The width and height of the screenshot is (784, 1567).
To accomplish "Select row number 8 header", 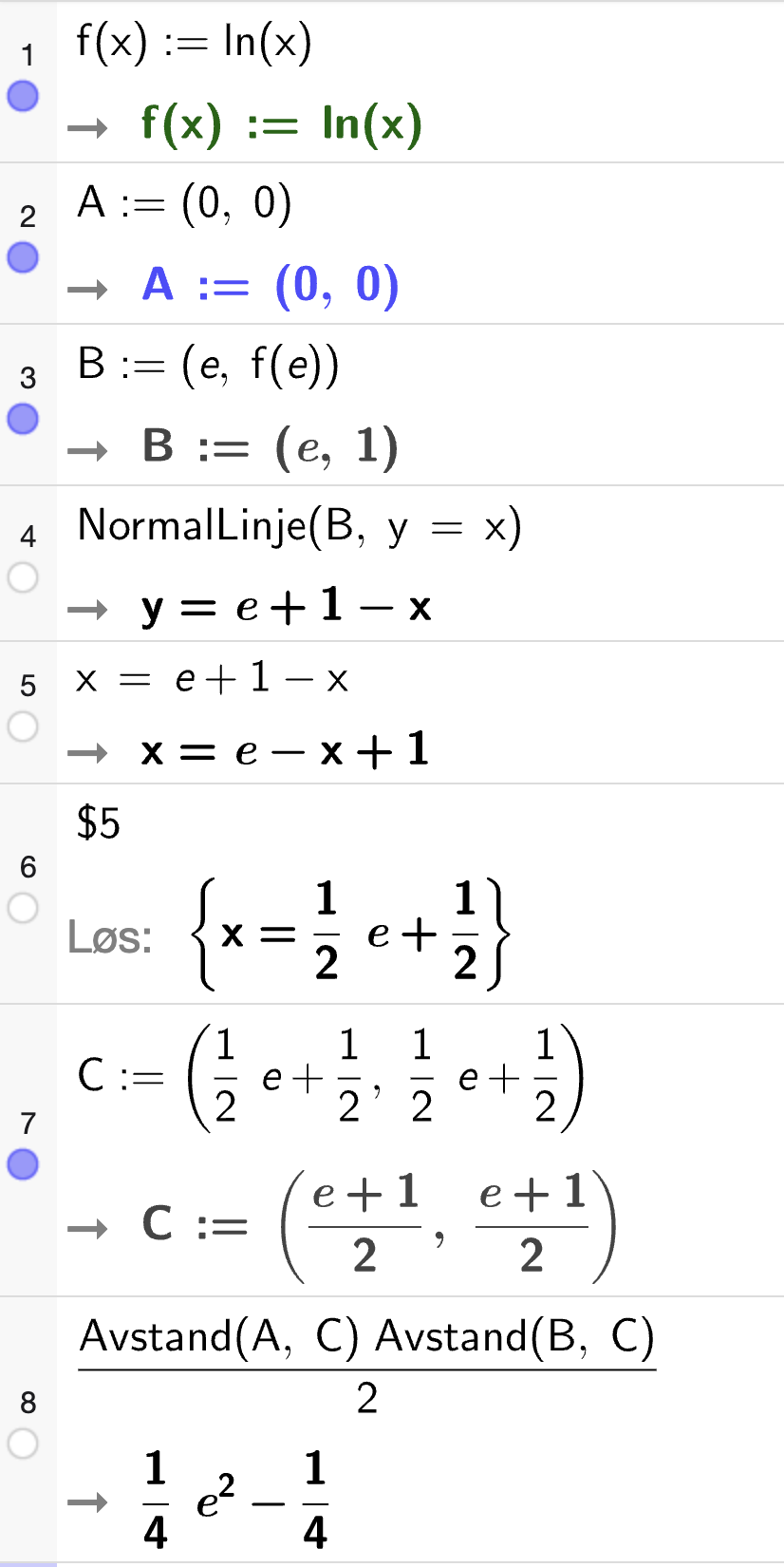I will pyautogui.click(x=28, y=1403).
